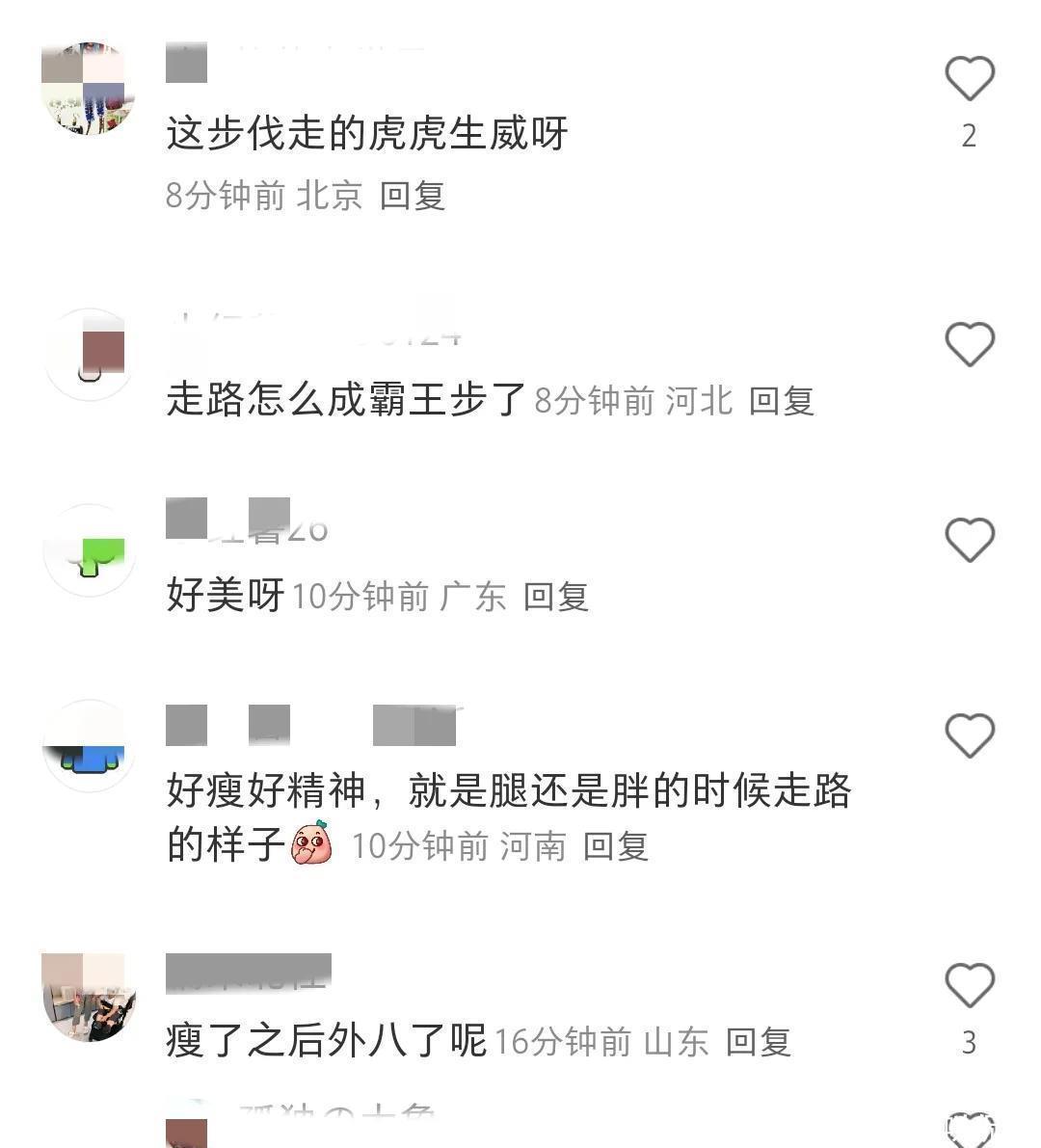
Task: Open avatar of 瘦了之后外八了呢 commenter
Action: click(x=89, y=998)
